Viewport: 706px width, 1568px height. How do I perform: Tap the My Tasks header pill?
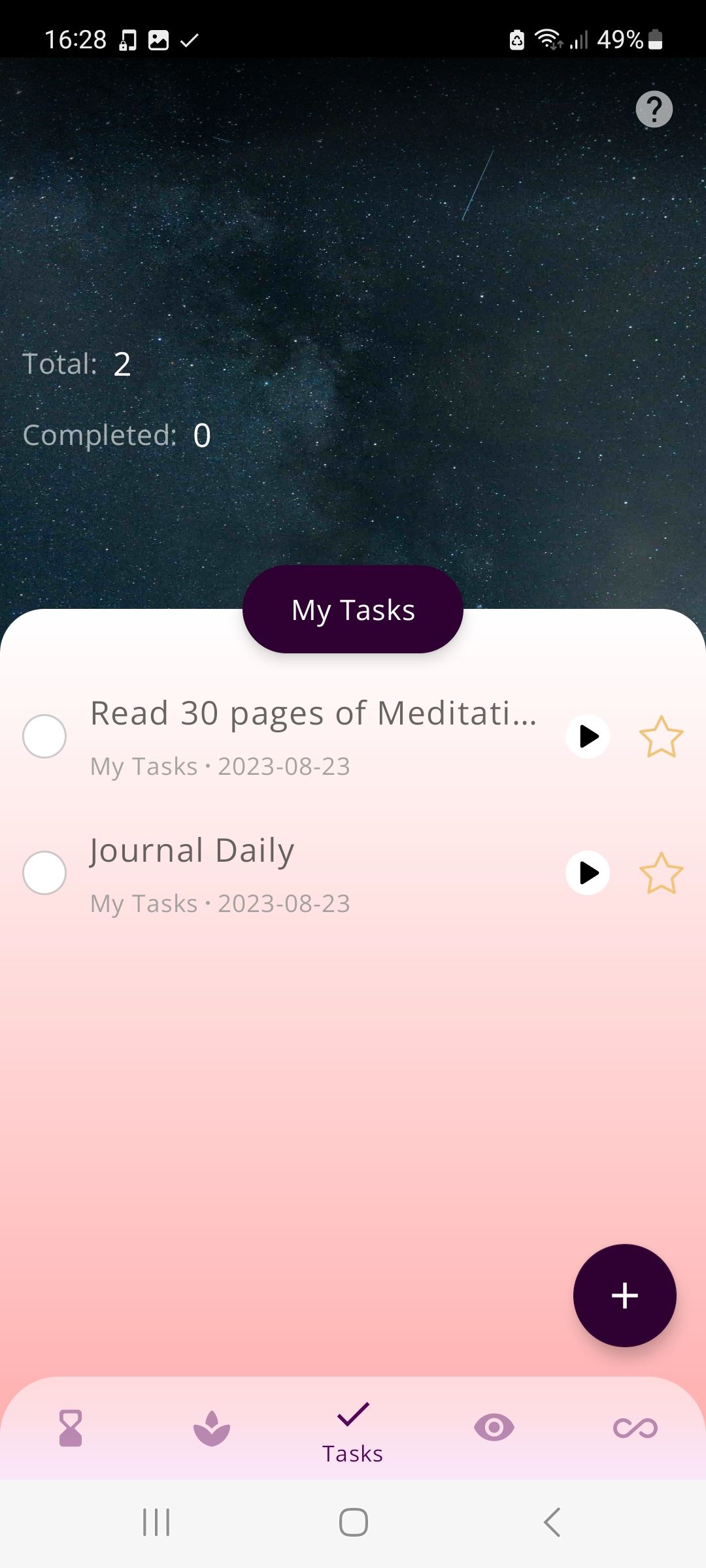pos(352,609)
